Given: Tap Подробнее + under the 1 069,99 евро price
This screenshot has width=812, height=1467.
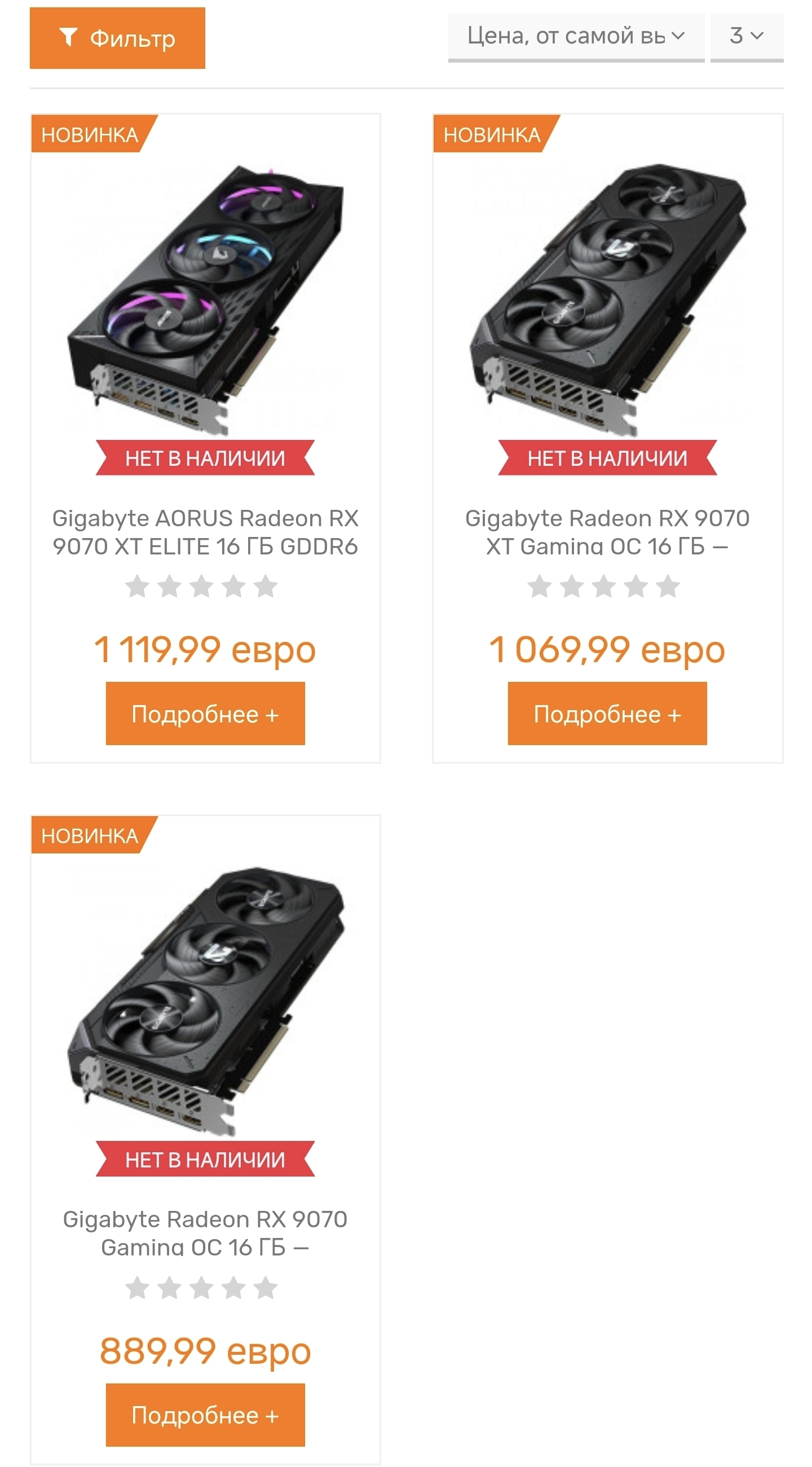Looking at the screenshot, I should 607,713.
